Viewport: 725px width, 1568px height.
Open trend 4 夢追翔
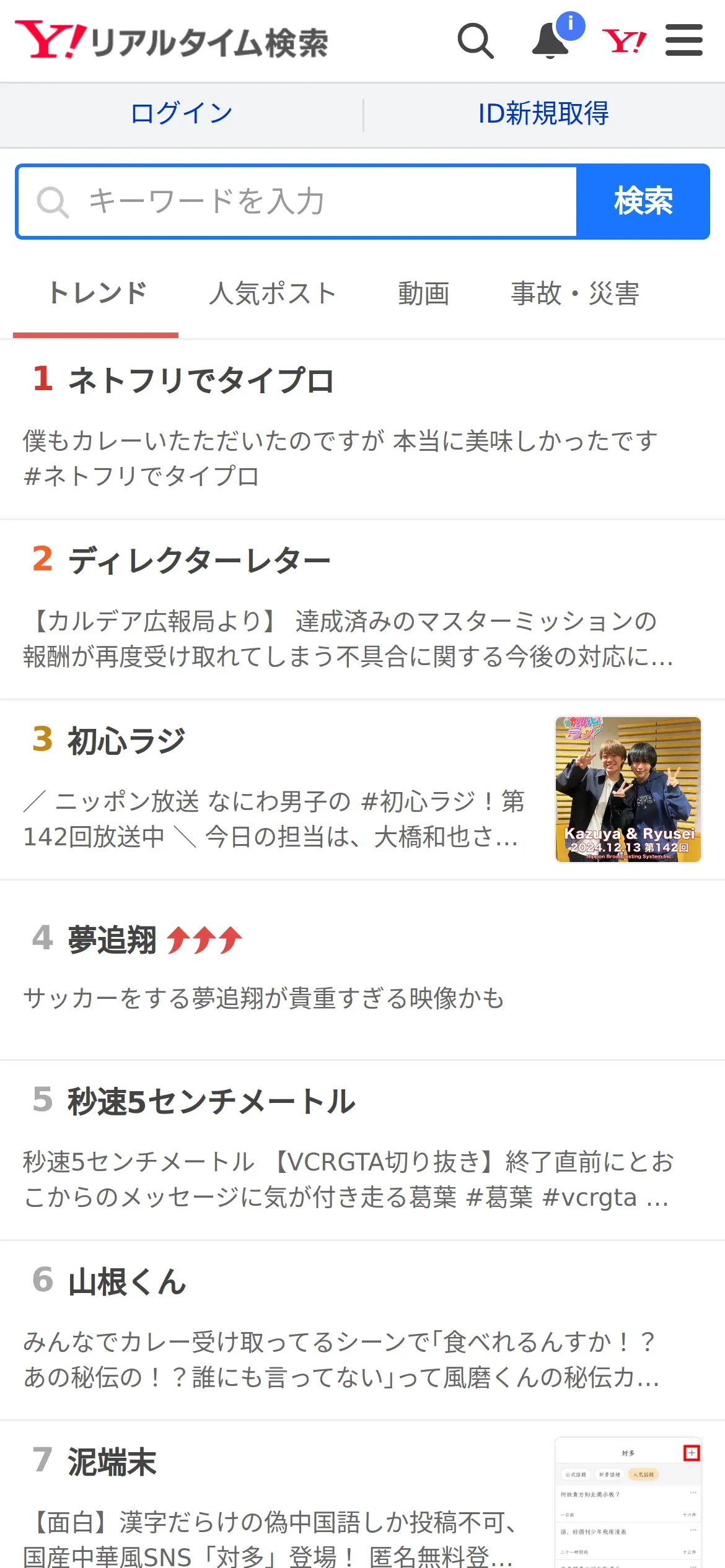(x=362, y=970)
